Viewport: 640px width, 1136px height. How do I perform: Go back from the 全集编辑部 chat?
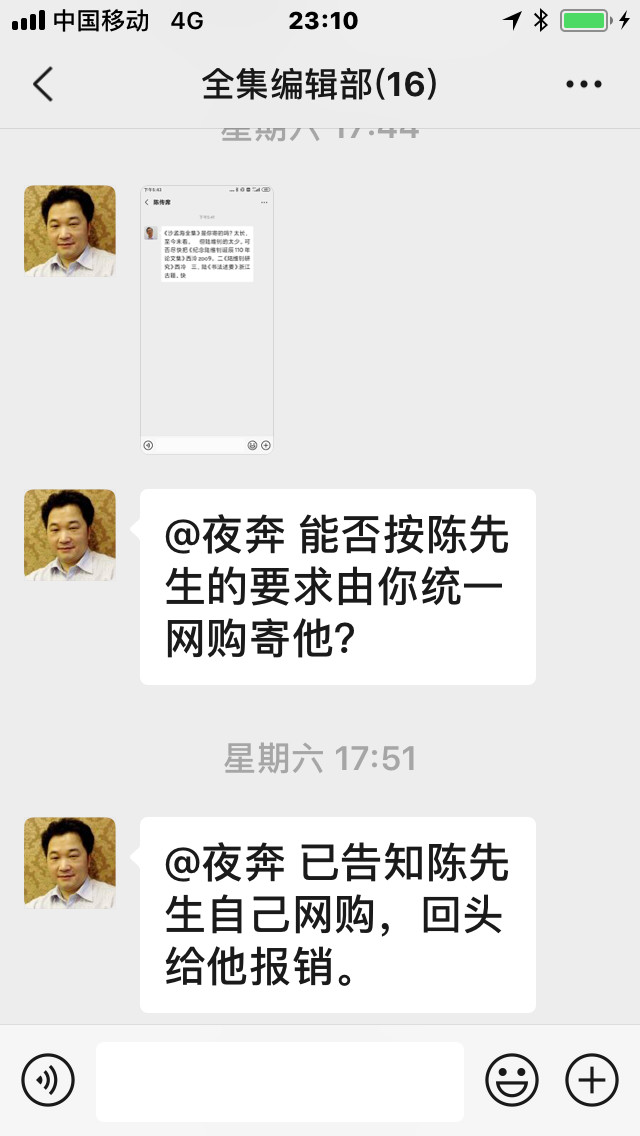43,84
